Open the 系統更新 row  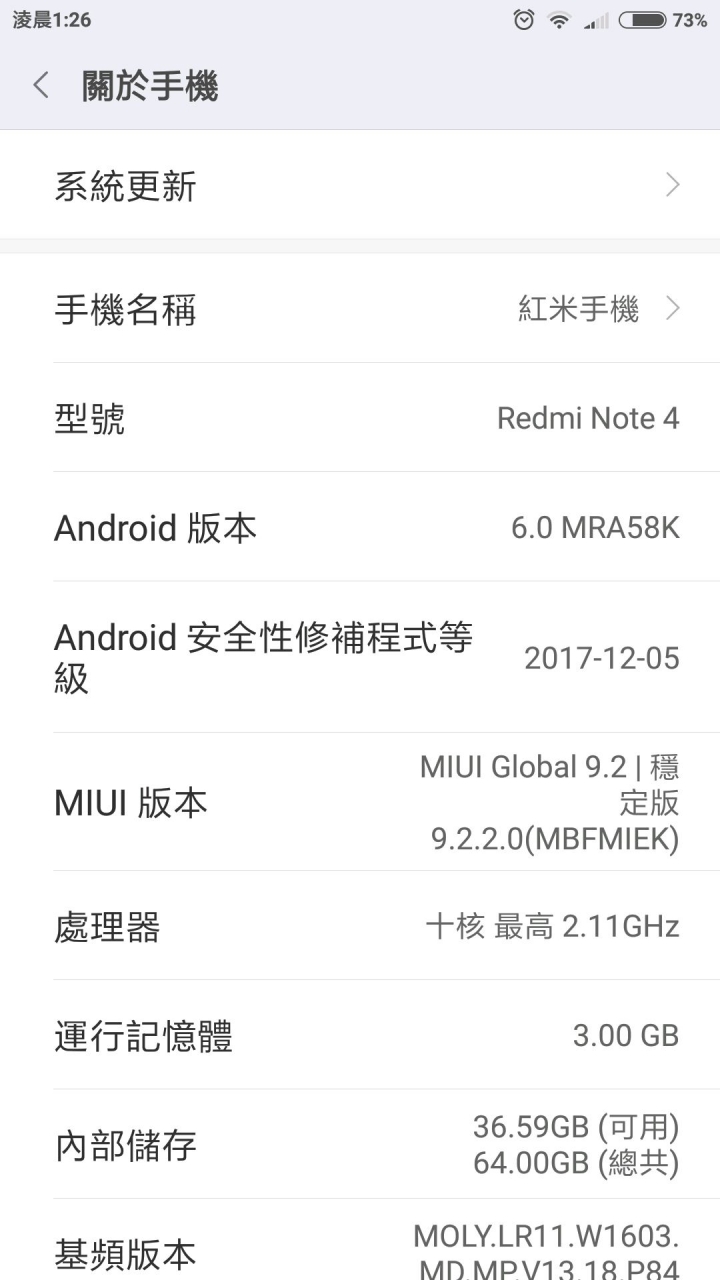point(360,186)
